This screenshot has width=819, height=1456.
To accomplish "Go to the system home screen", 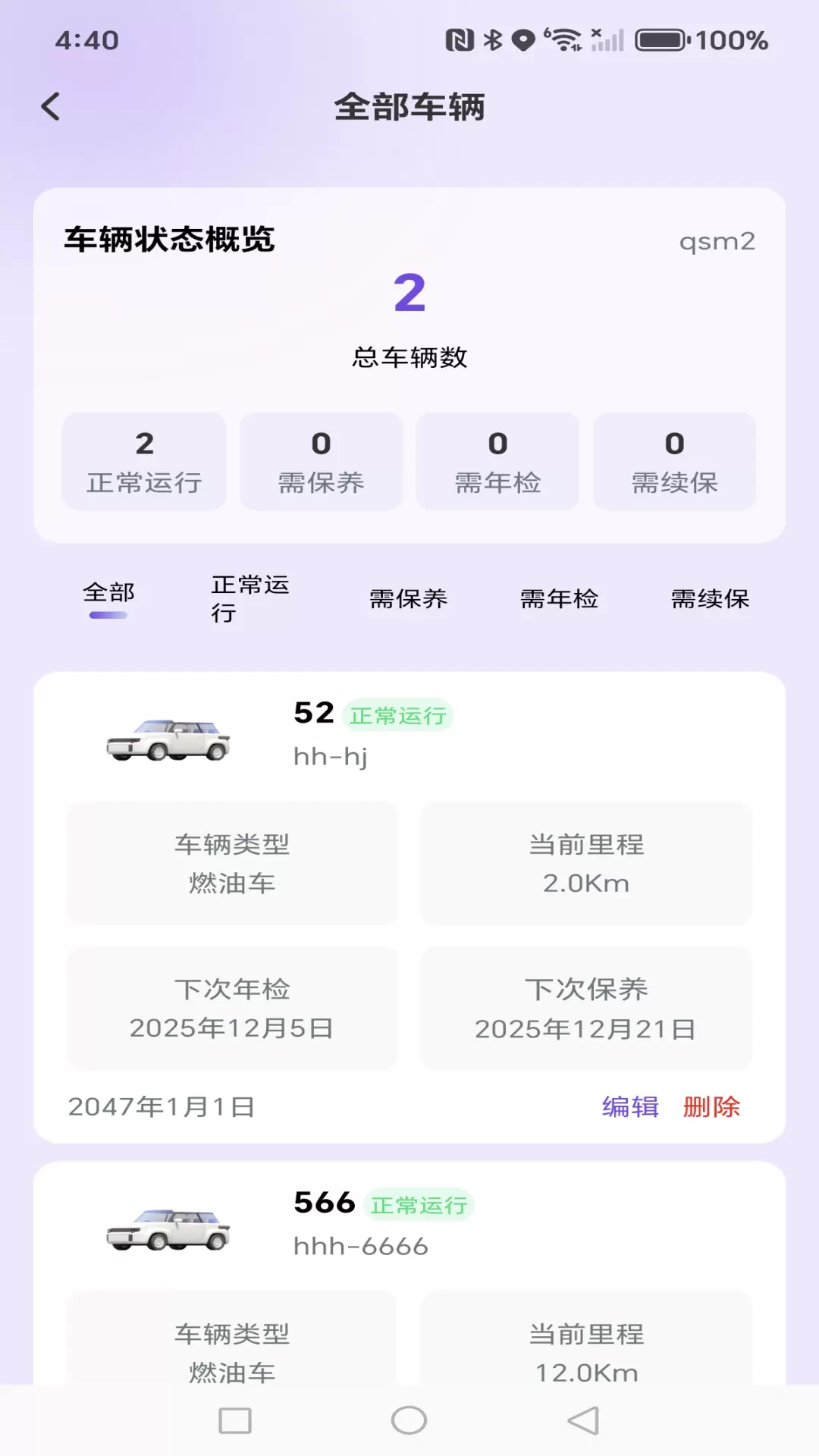I will click(x=409, y=1420).
